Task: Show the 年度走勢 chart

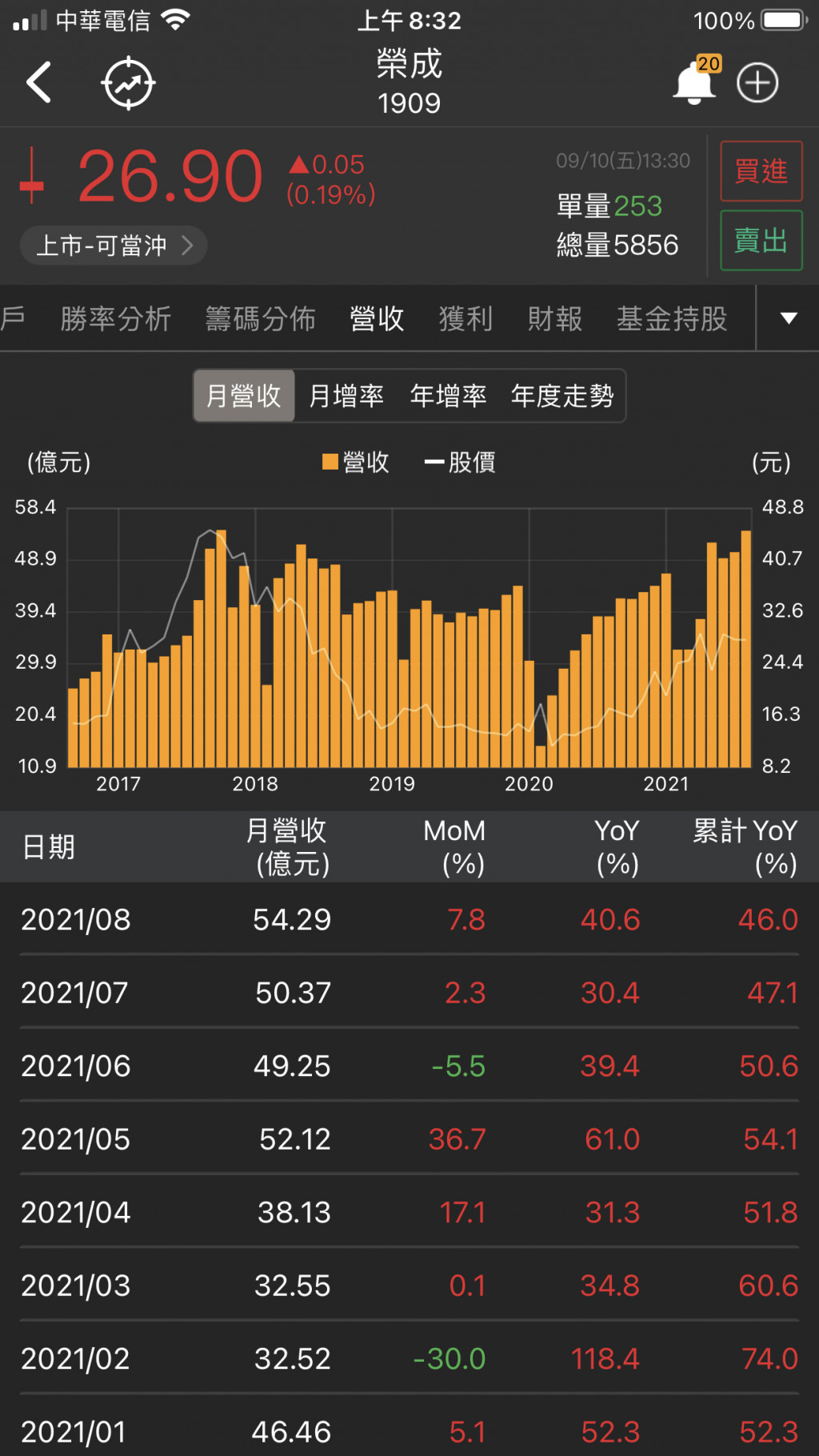Action: [562, 395]
